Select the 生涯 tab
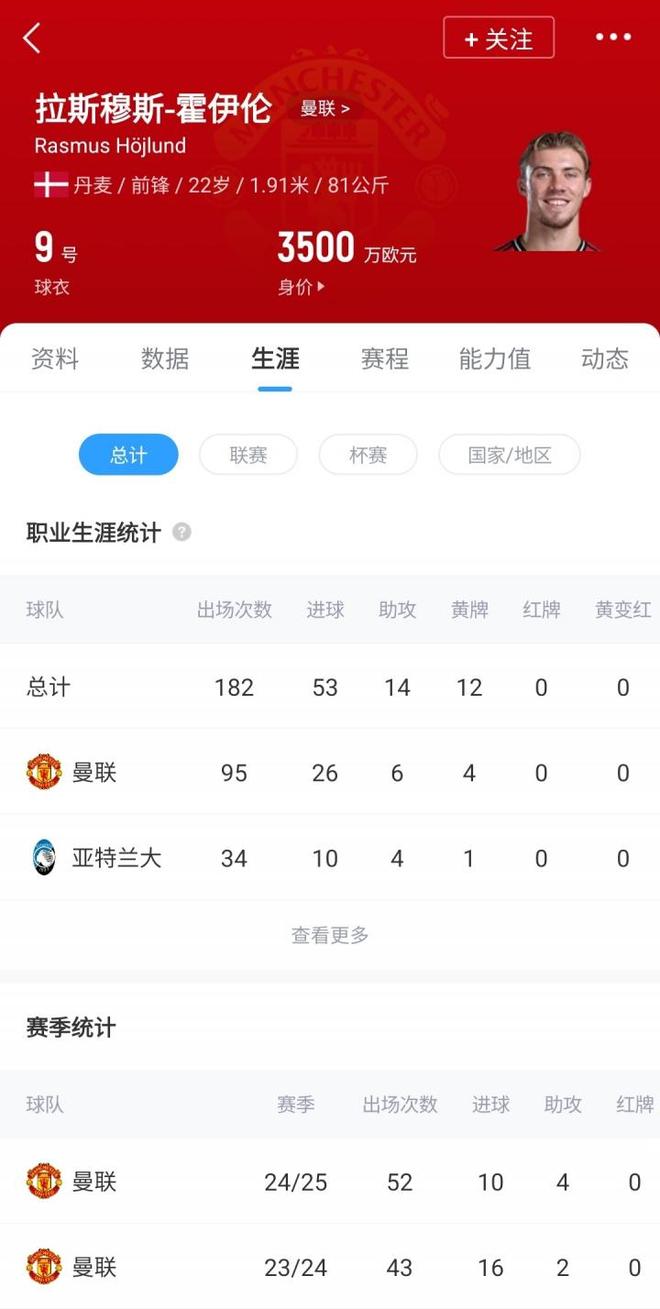Screen dimensions: 660x1309 click(275, 358)
